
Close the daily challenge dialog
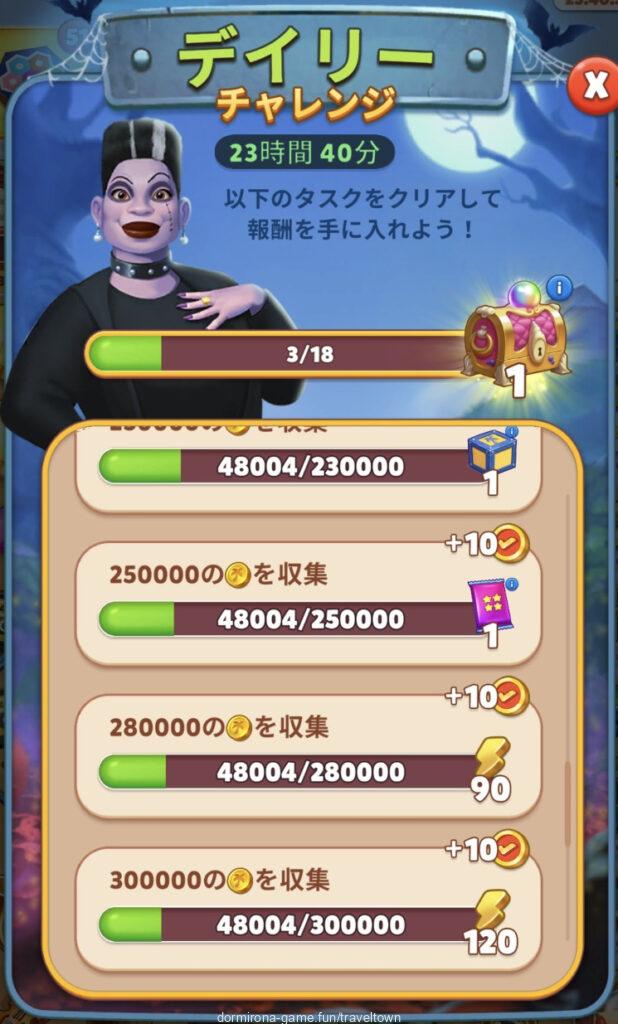coord(594,87)
